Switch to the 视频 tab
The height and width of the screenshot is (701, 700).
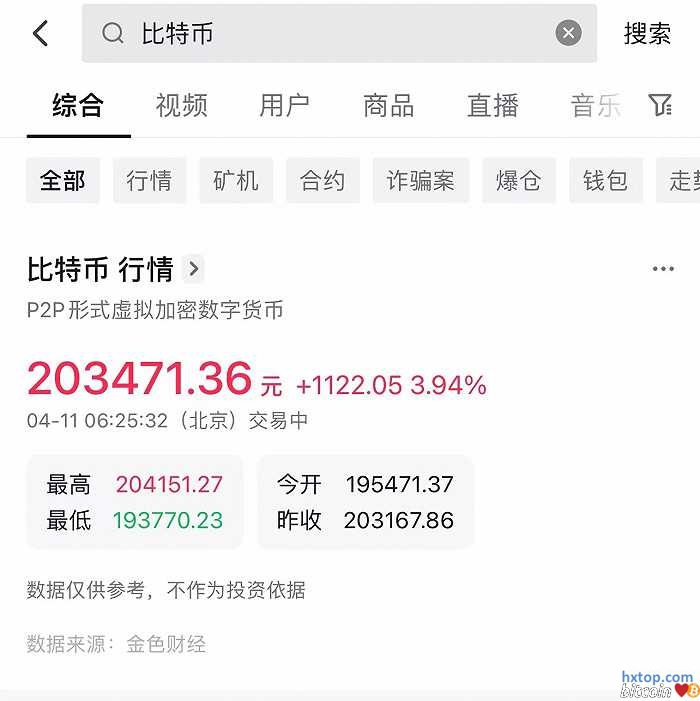(181, 105)
